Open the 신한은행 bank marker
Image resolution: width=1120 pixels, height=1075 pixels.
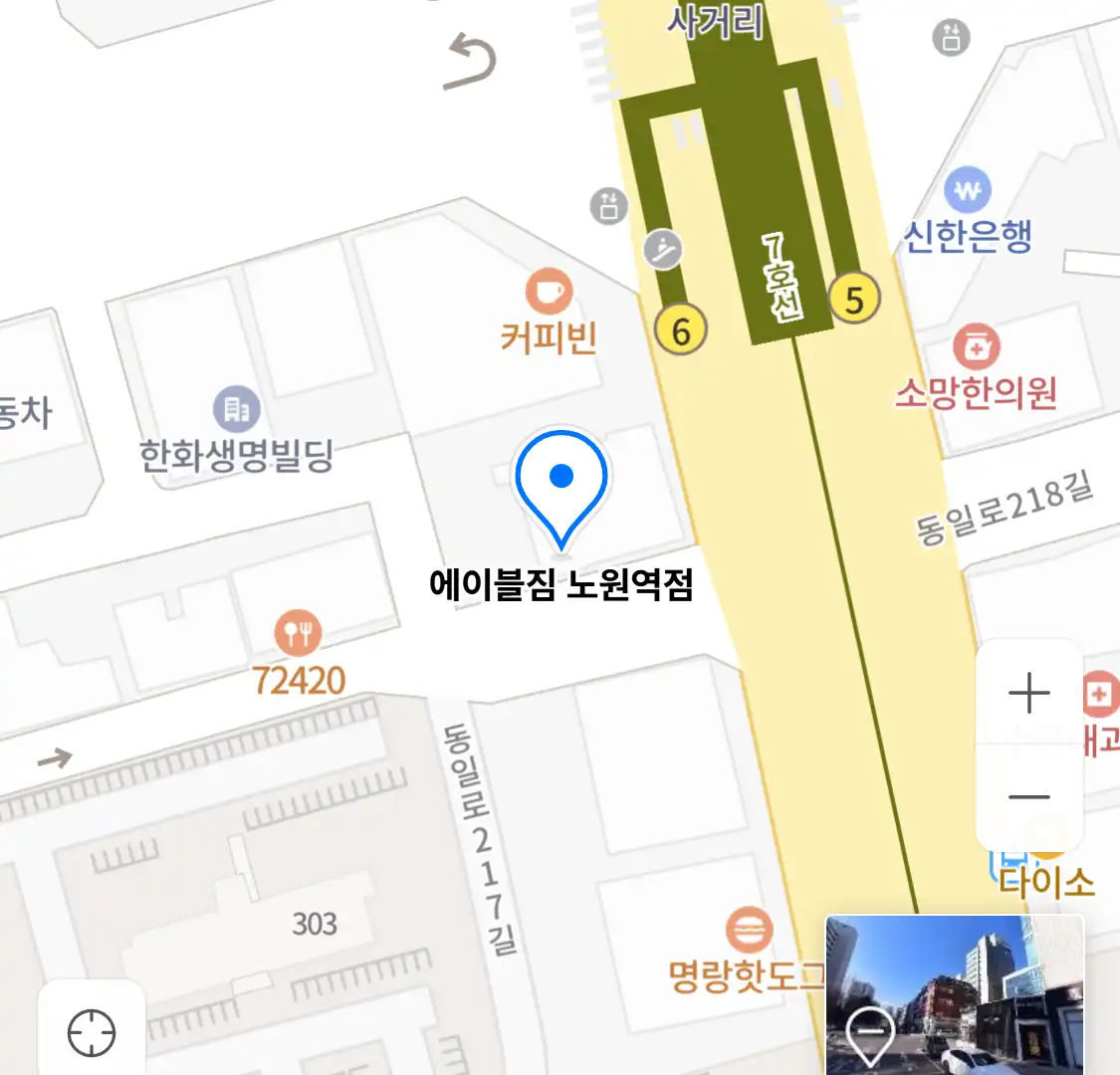tap(967, 190)
